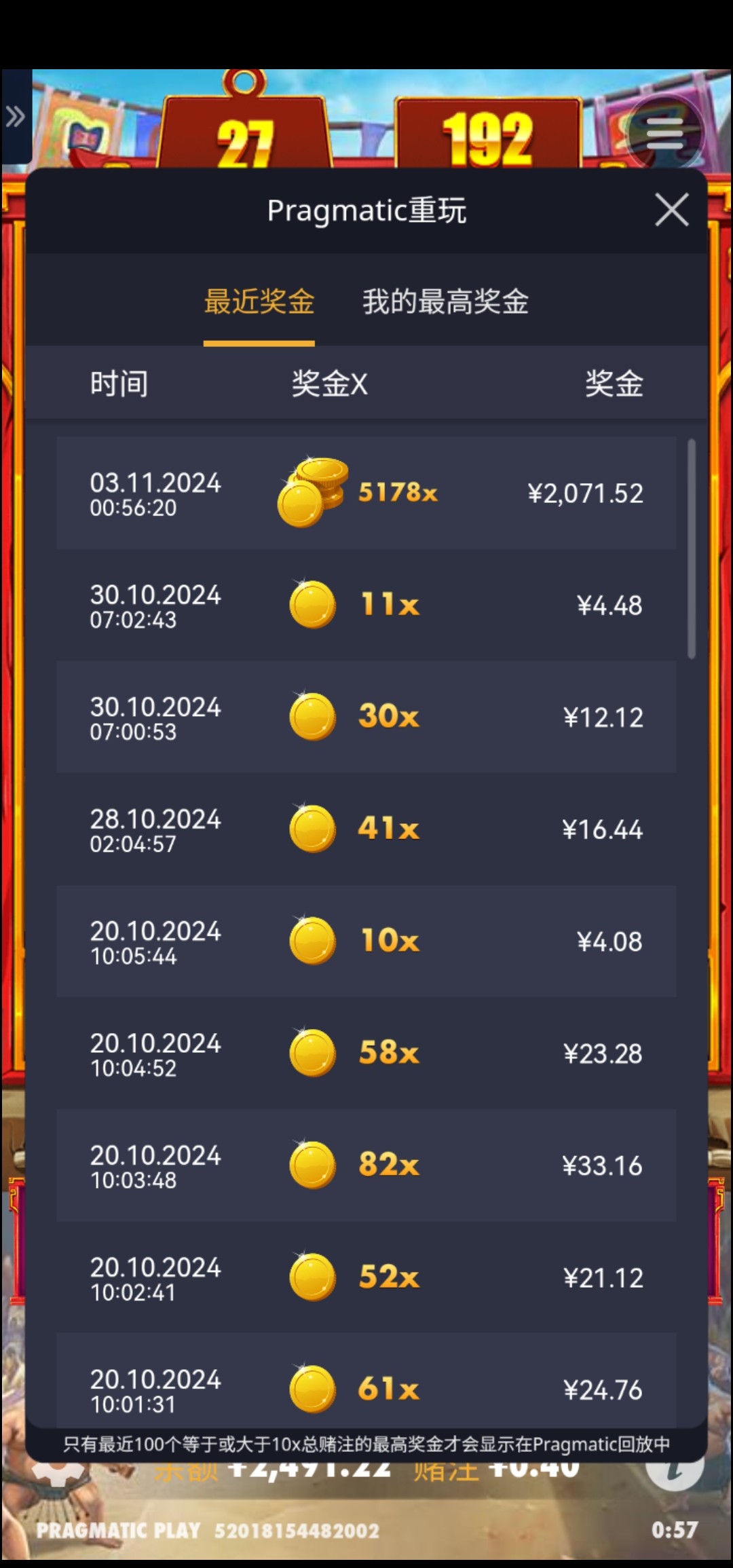Open the 61x replay worth ¥24.76
The height and width of the screenshot is (1568, 733).
[x=366, y=1385]
